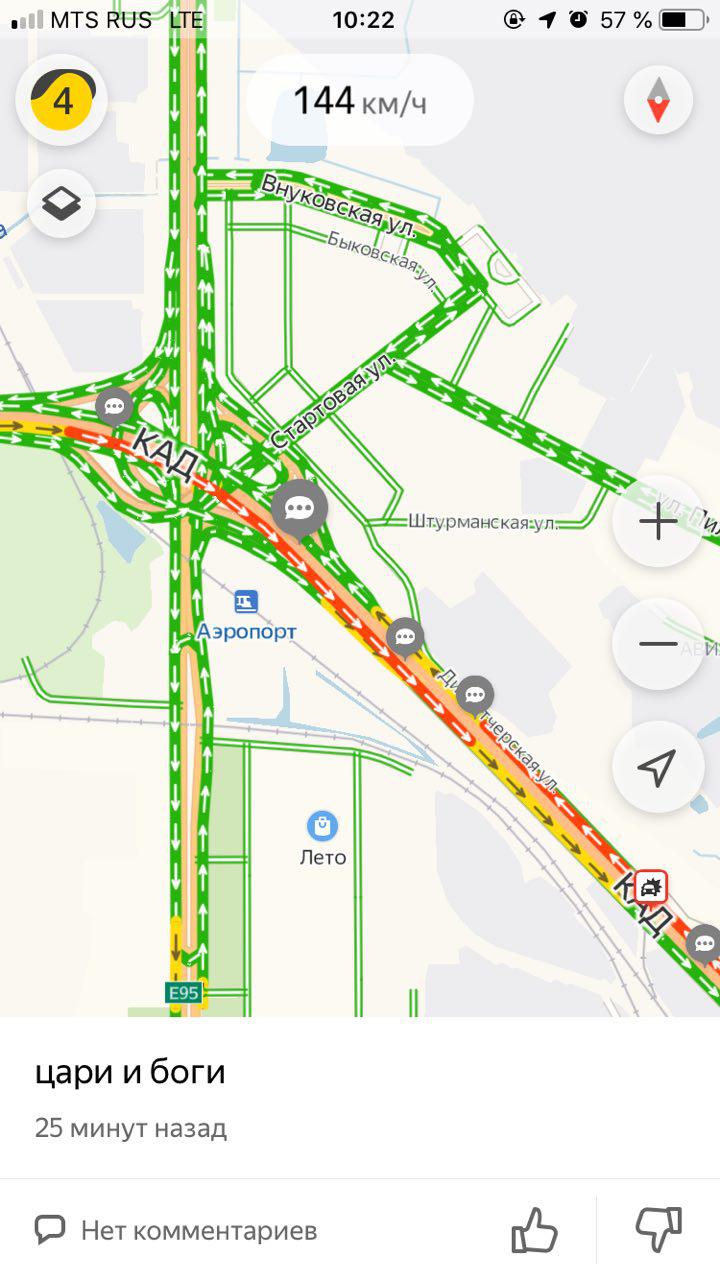The width and height of the screenshot is (720, 1280).
Task: Open the large selected chat bubble marker
Action: [x=299, y=508]
